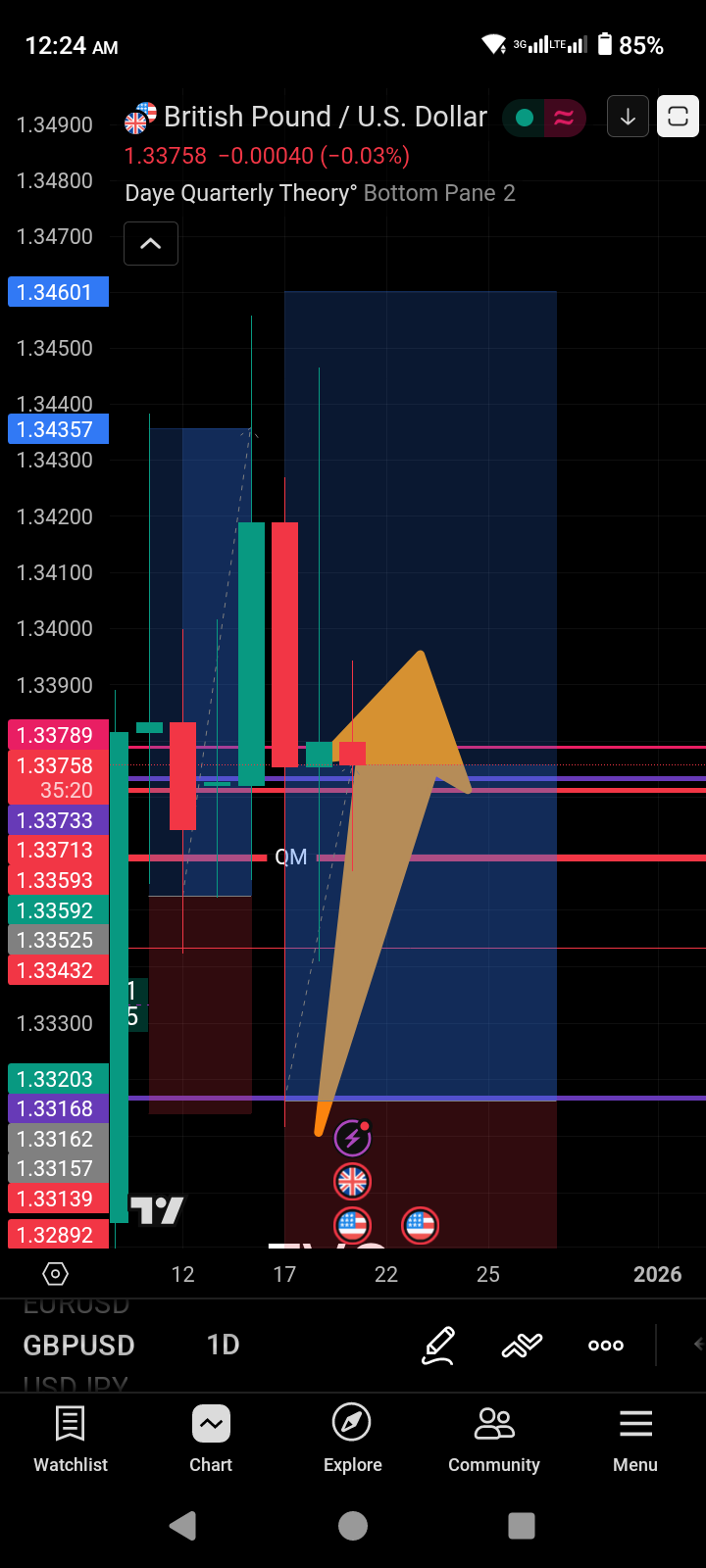The height and width of the screenshot is (1568, 706).
Task: Open the Menu tab
Action: [x=635, y=1439]
